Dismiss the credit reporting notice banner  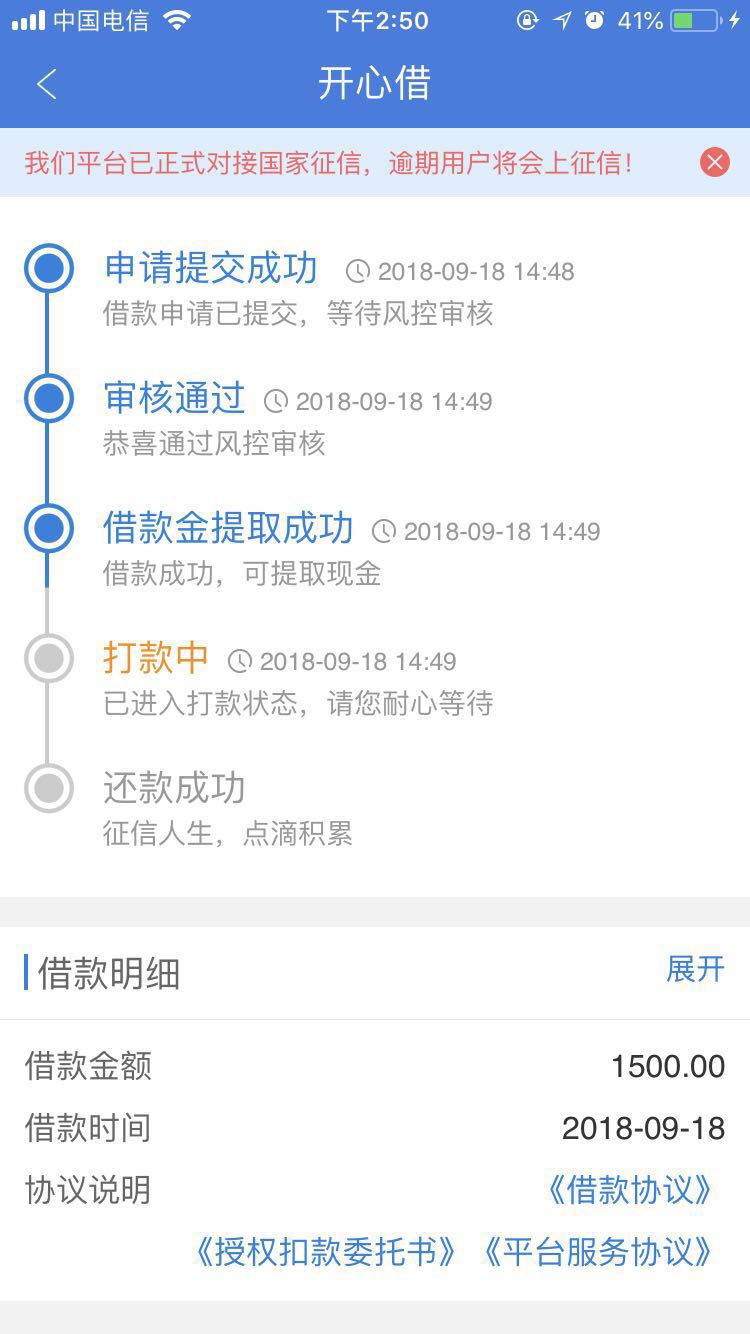tap(714, 162)
